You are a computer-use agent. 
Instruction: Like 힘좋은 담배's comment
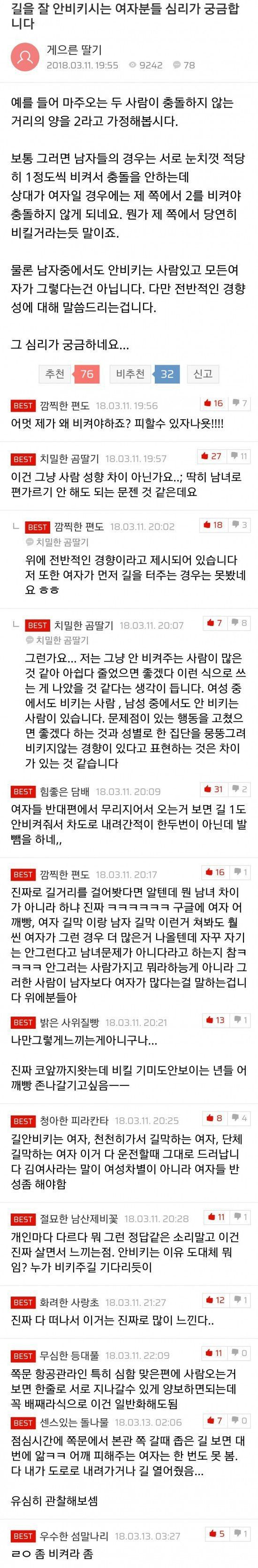(x=214, y=789)
